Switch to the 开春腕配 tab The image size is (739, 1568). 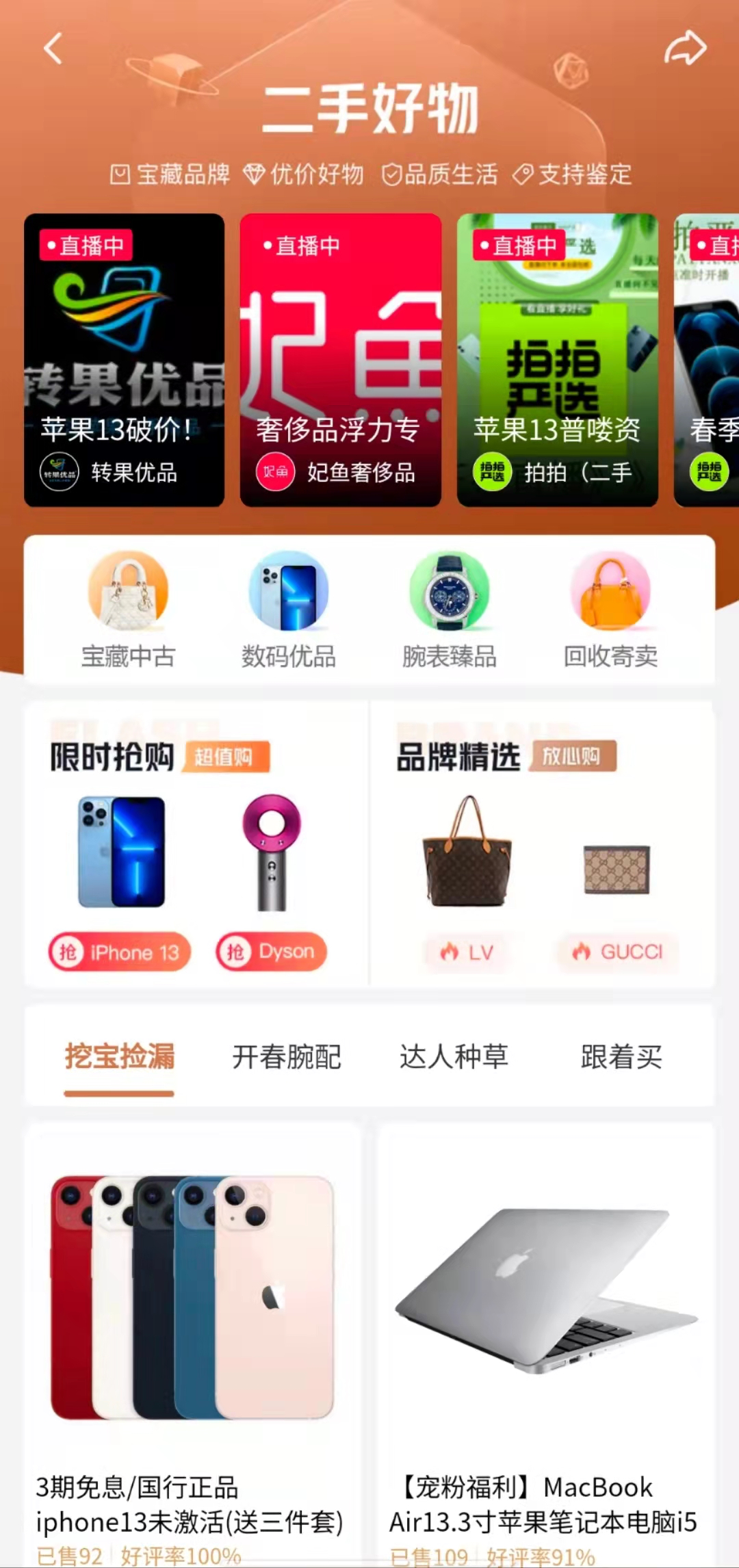click(286, 1057)
